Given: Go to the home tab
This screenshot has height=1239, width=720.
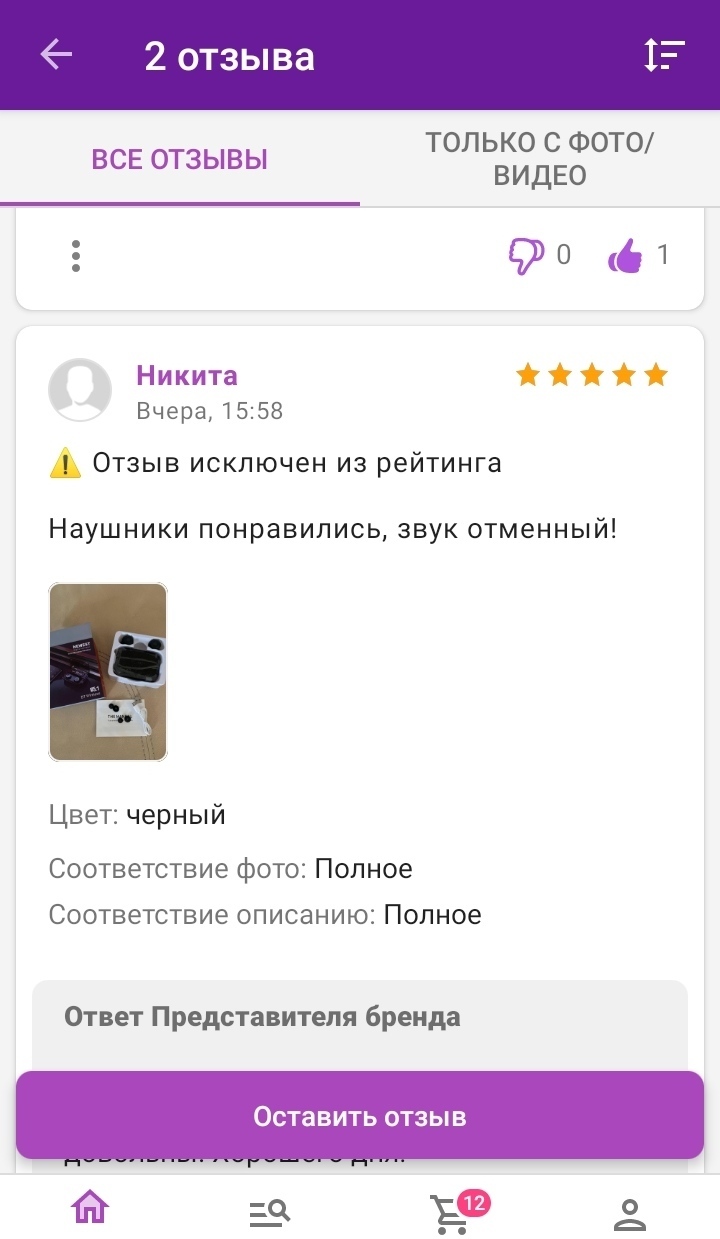Looking at the screenshot, I should 90,1209.
